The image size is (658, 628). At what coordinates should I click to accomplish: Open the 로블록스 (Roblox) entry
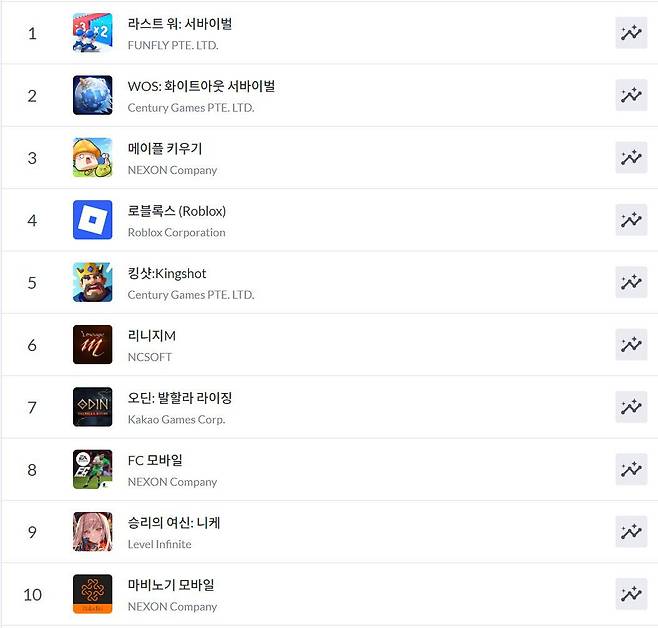177,211
